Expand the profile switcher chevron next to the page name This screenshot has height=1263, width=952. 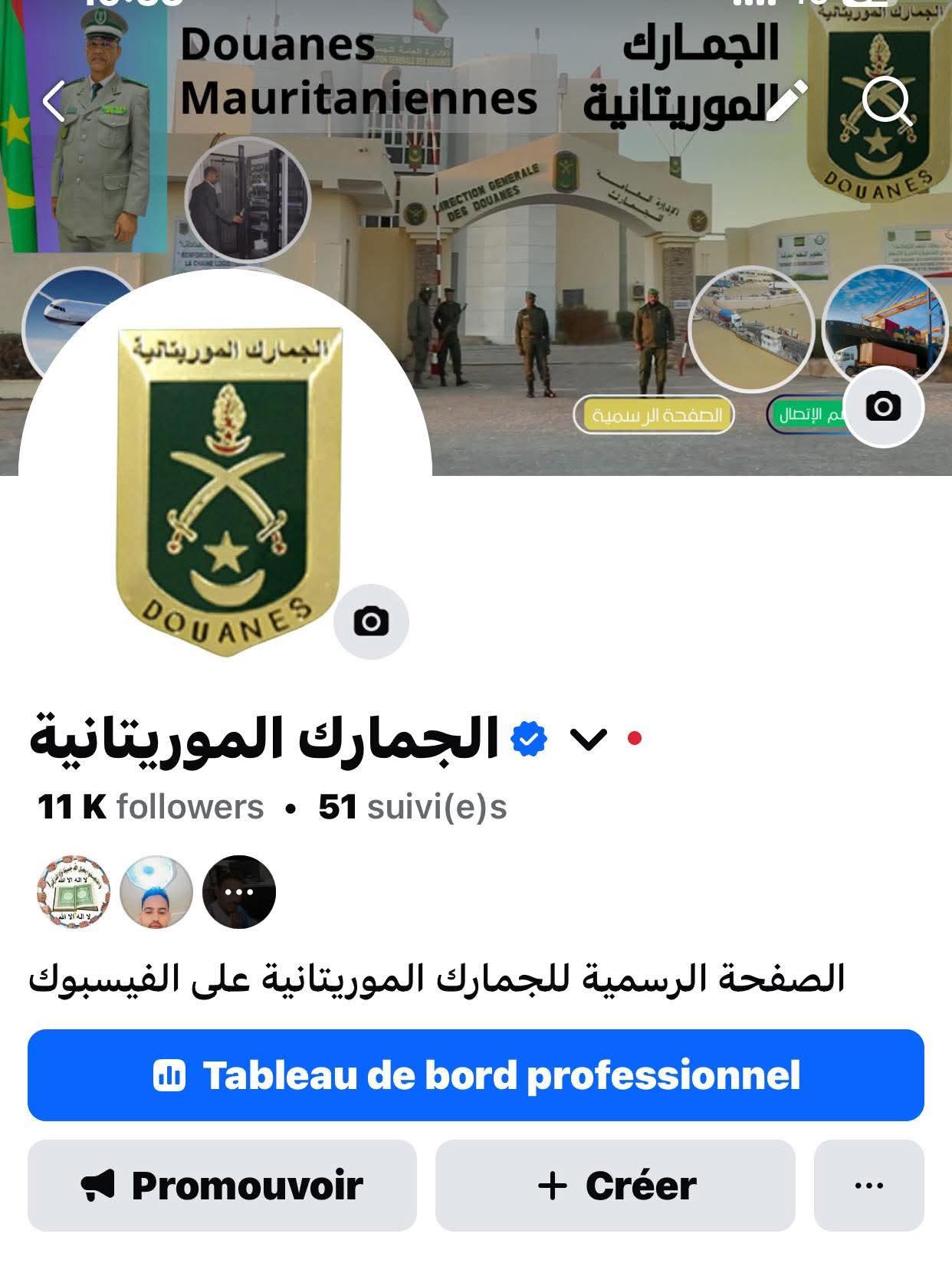pos(589,739)
